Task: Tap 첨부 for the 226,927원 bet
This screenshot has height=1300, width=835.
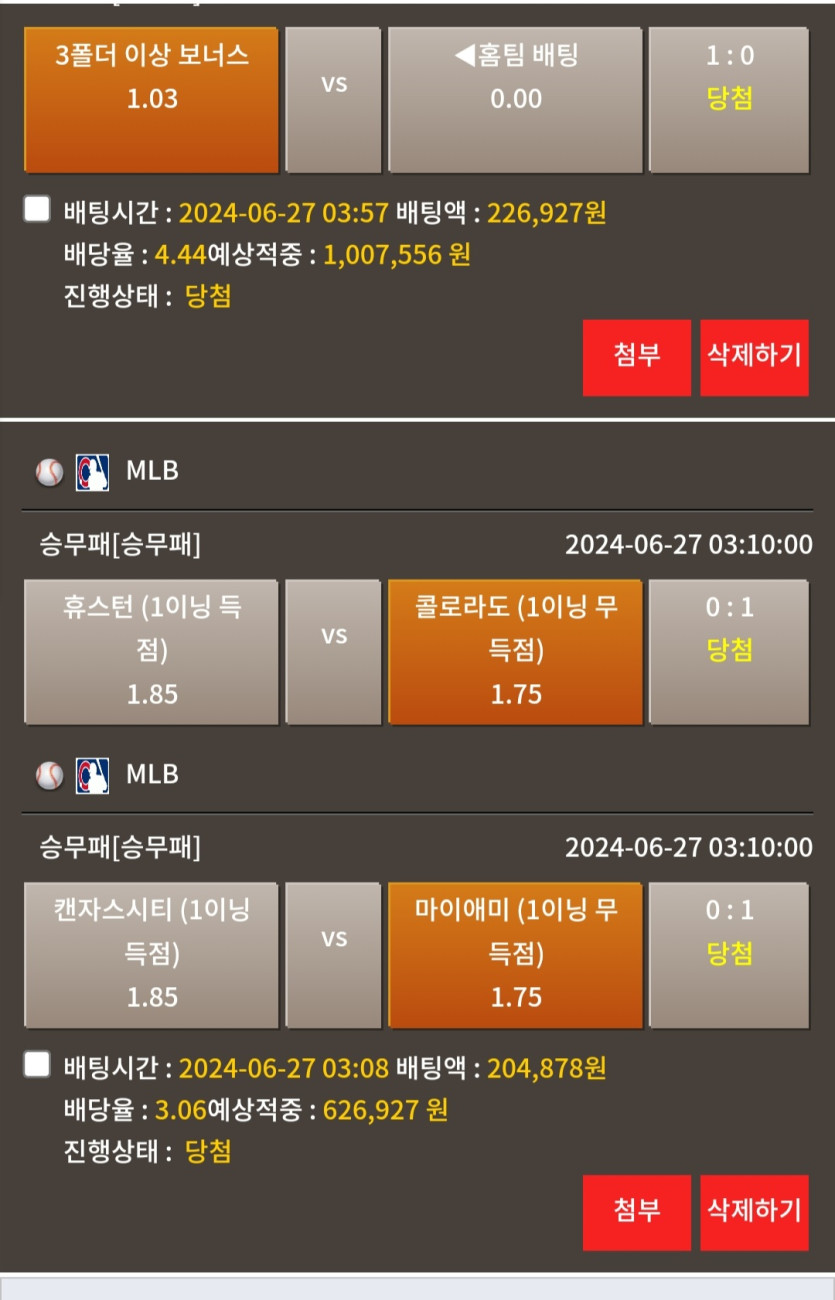Action: click(637, 357)
